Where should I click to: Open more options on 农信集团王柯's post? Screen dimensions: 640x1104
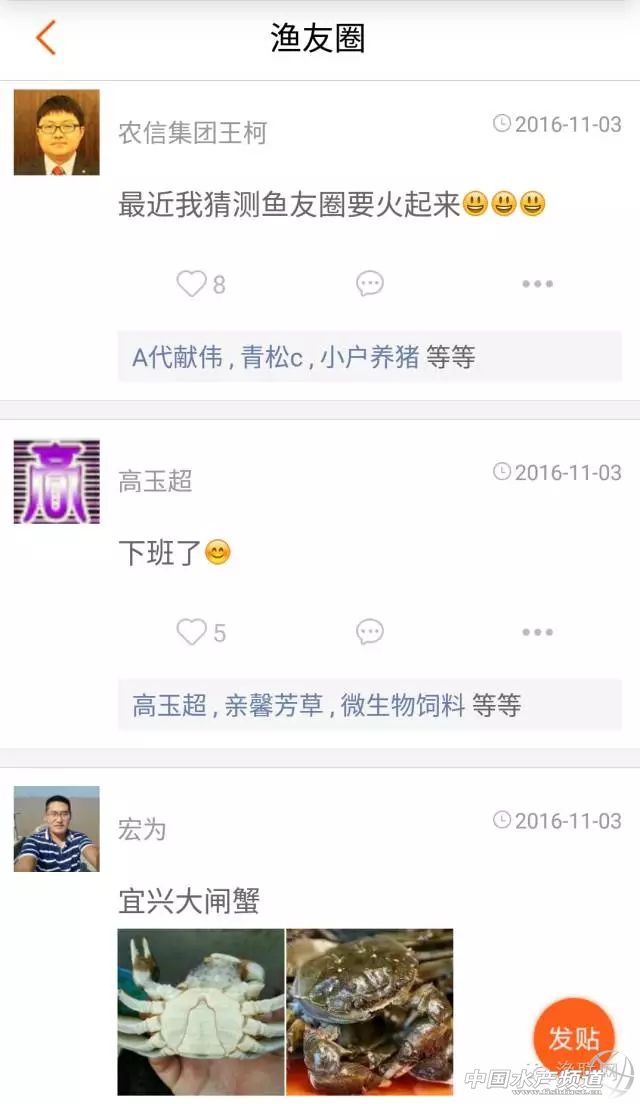(537, 284)
